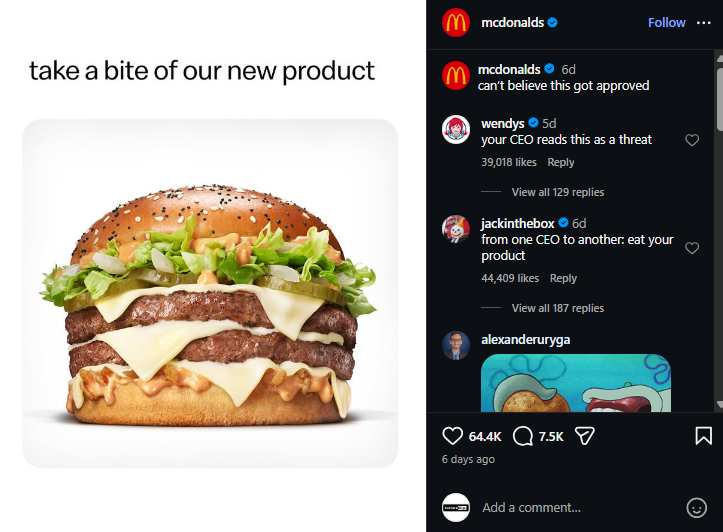Open the emoji picker for comments
The width and height of the screenshot is (723, 532).
(x=696, y=507)
